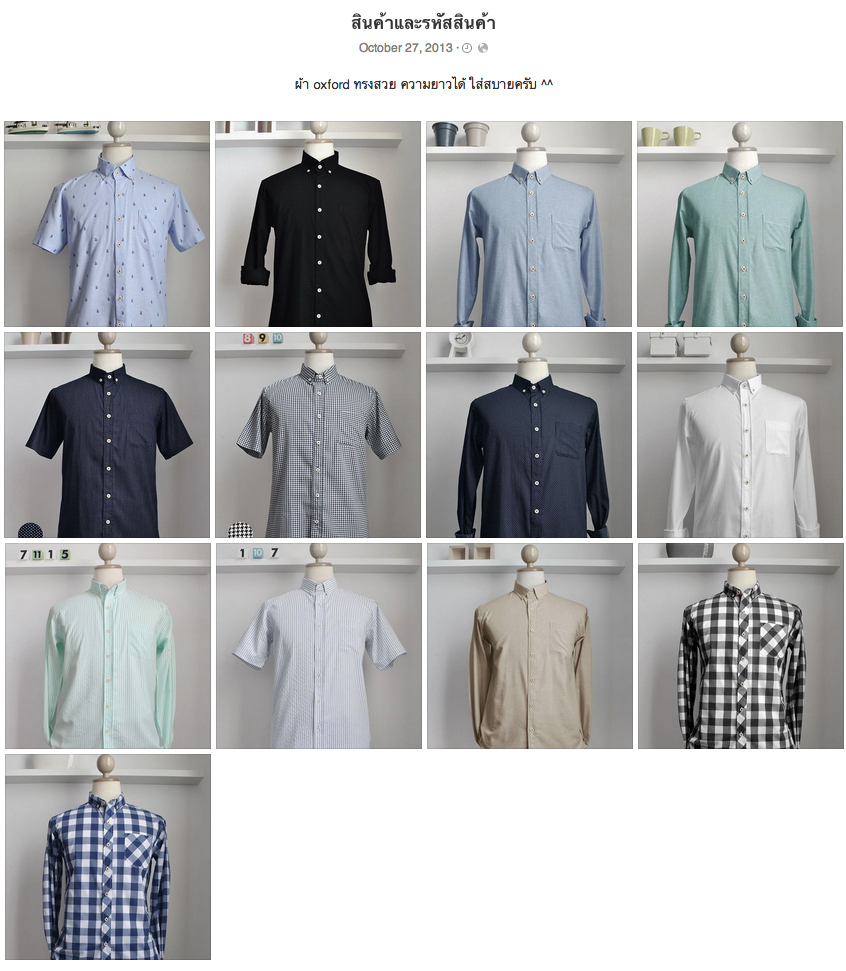
Task: Open the October 27, 2013 date link
Action: click(x=405, y=48)
